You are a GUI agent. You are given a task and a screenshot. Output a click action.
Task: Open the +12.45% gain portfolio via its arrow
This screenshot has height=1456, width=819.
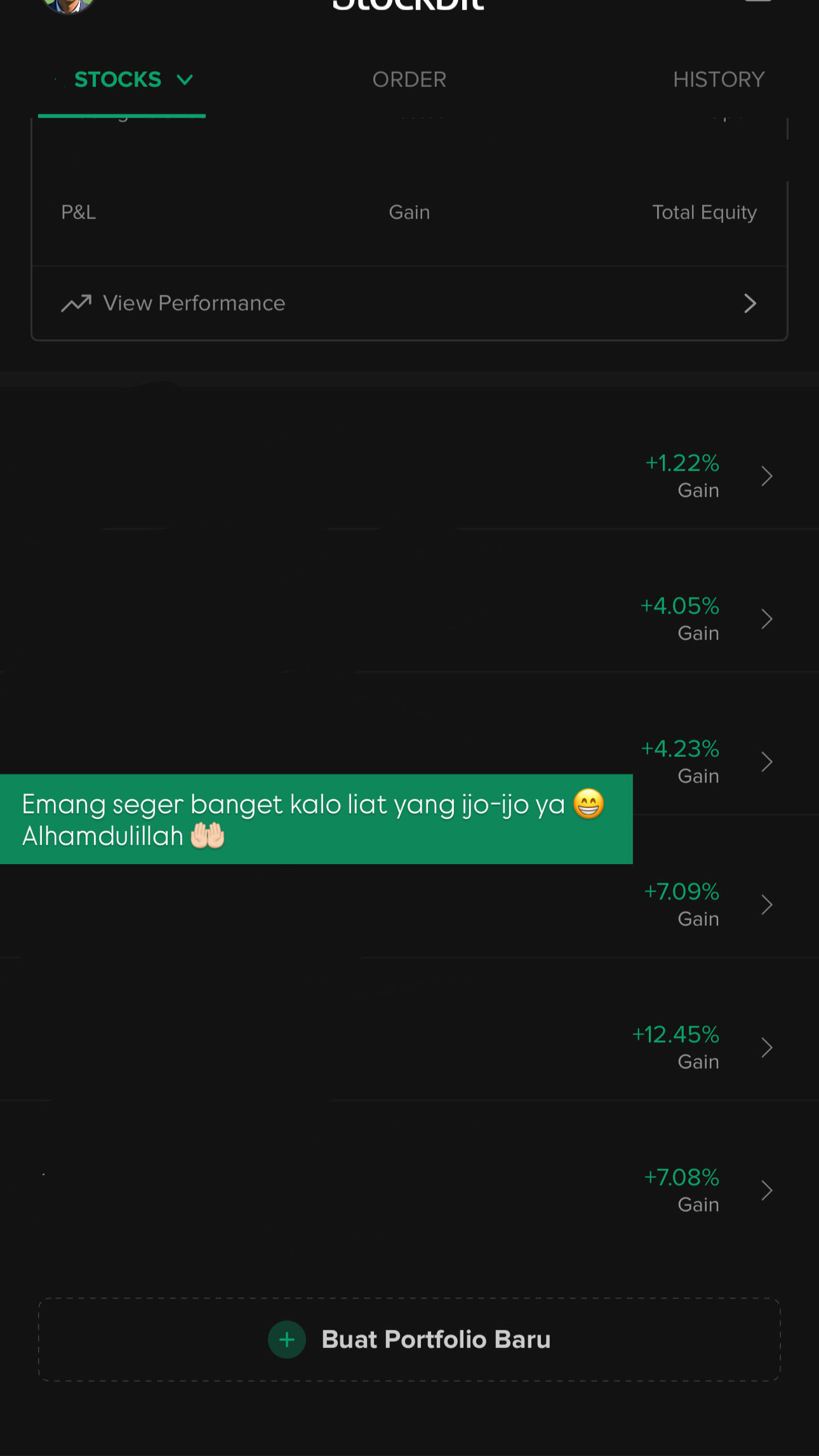click(766, 1048)
